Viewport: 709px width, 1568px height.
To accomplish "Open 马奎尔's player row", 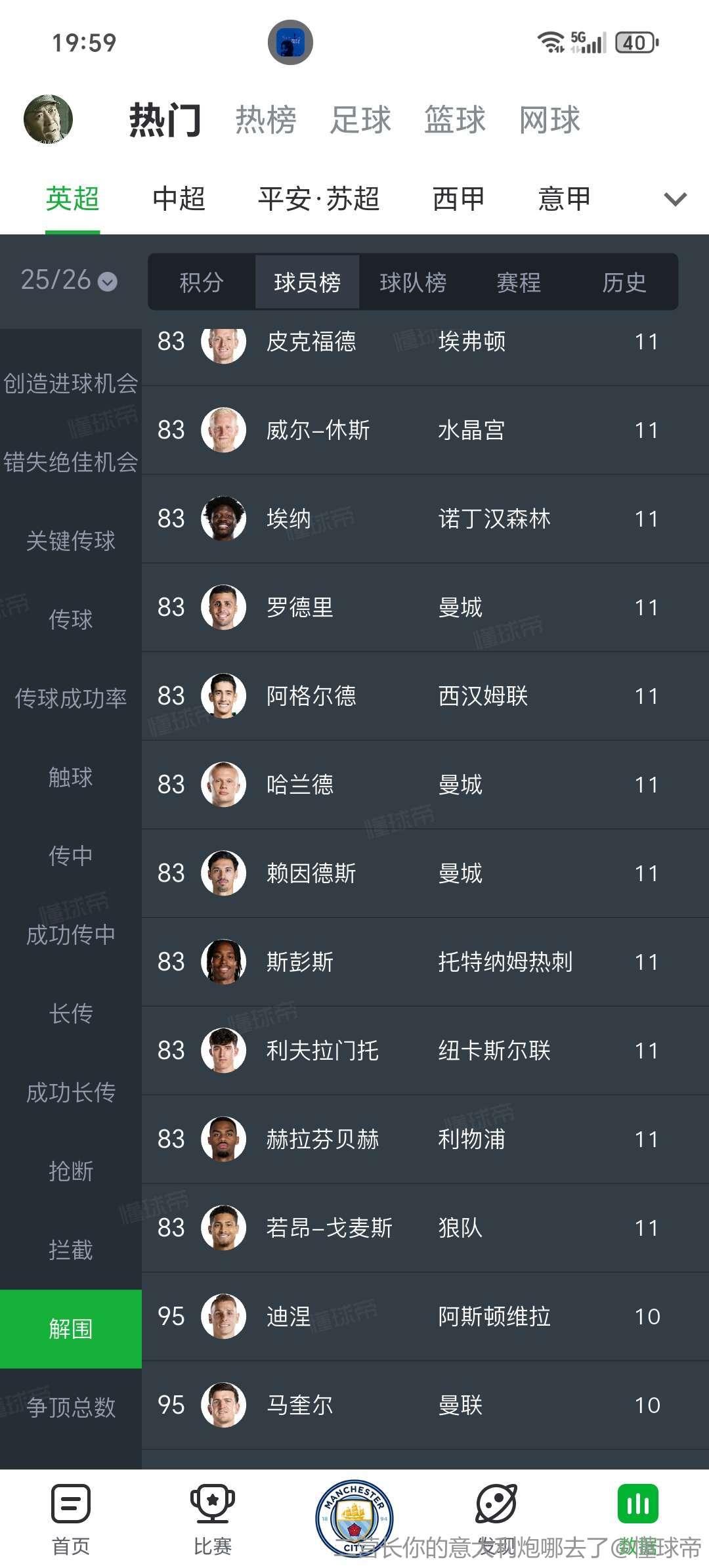I will 420,1405.
